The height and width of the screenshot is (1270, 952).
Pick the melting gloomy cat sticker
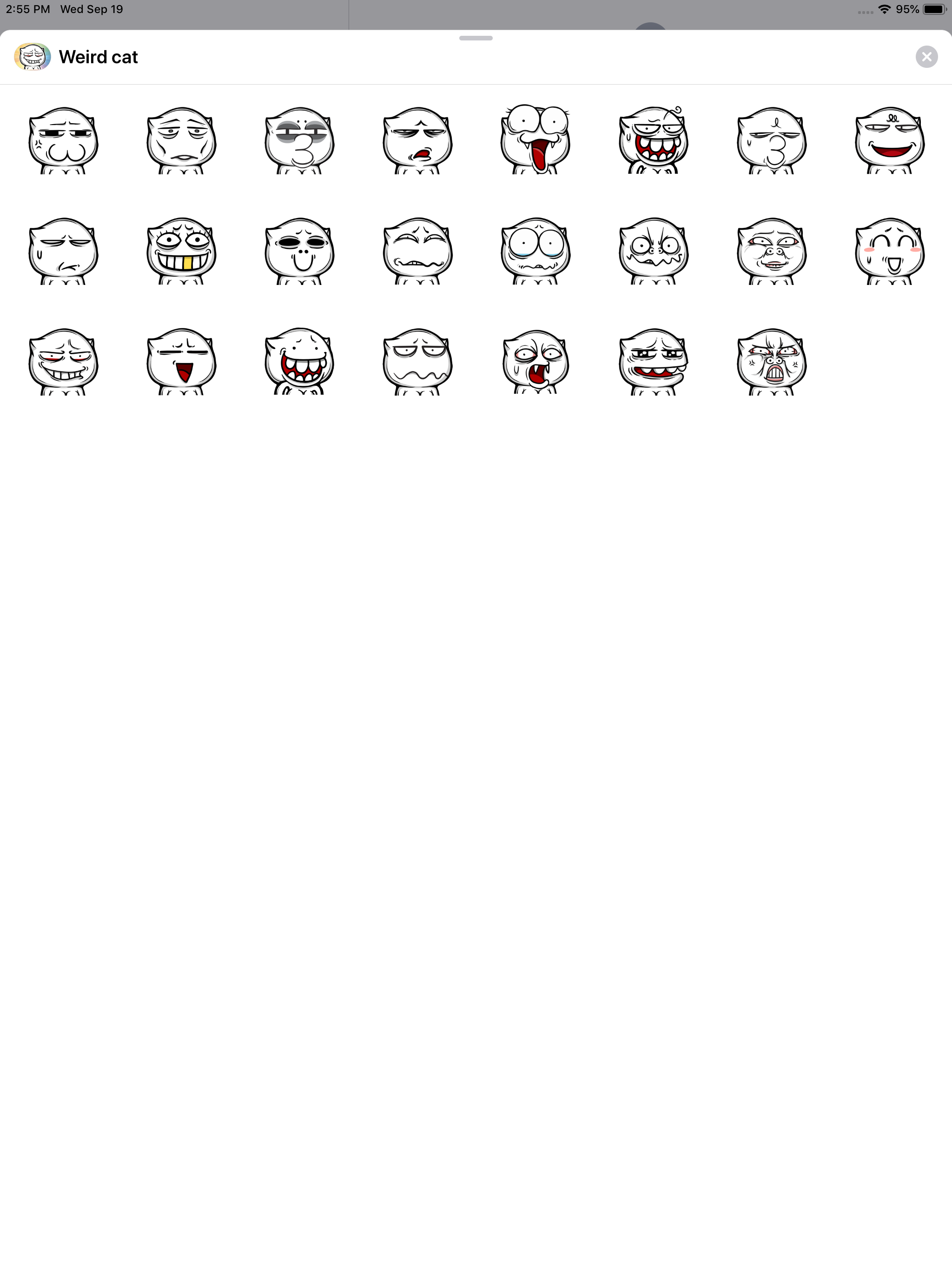(x=417, y=359)
